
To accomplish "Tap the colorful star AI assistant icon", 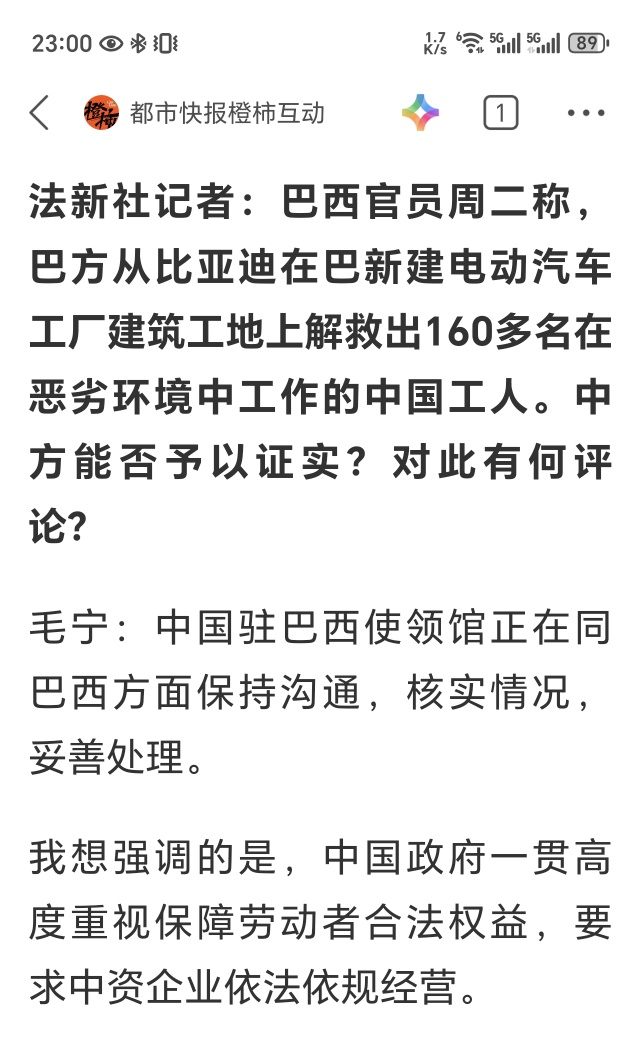I will click(421, 112).
